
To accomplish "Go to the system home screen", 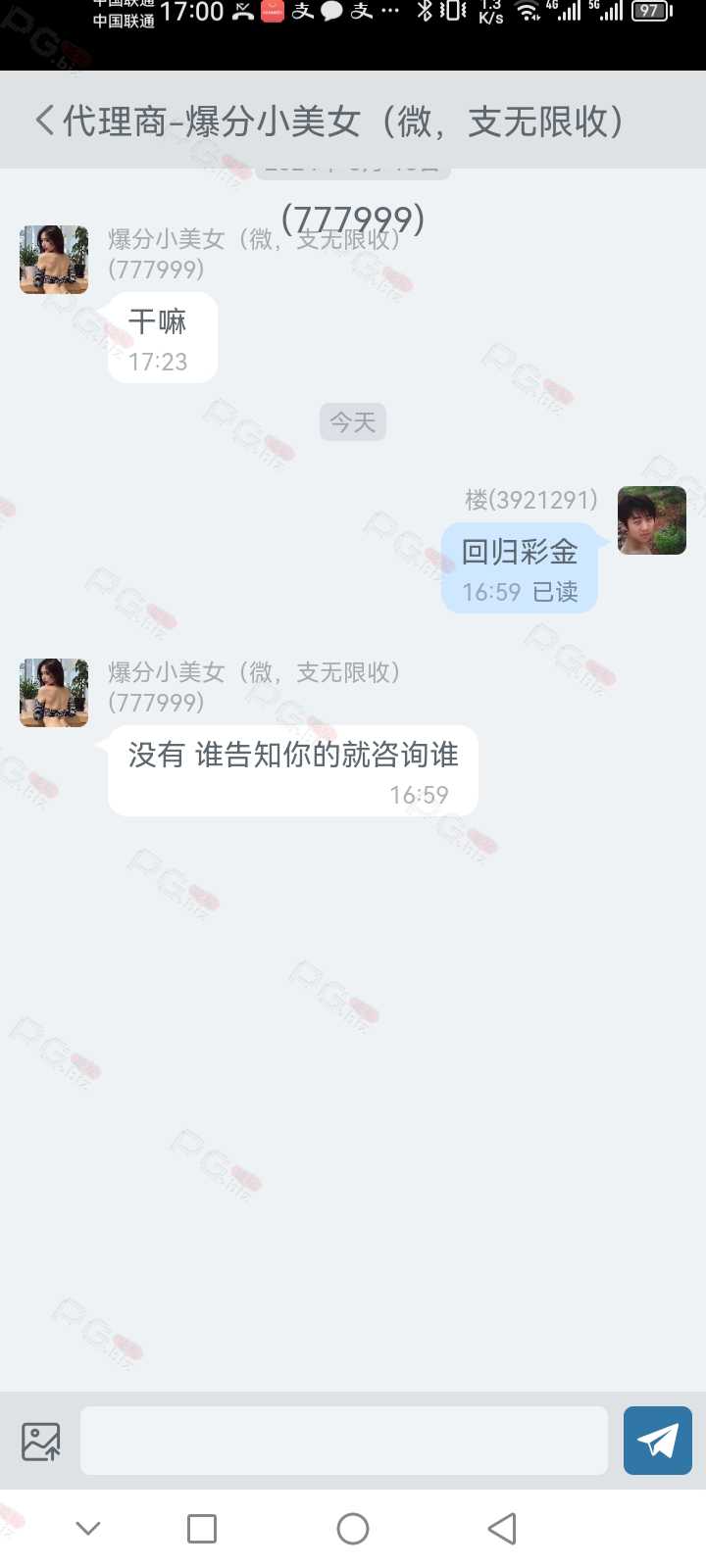I will 353,1529.
